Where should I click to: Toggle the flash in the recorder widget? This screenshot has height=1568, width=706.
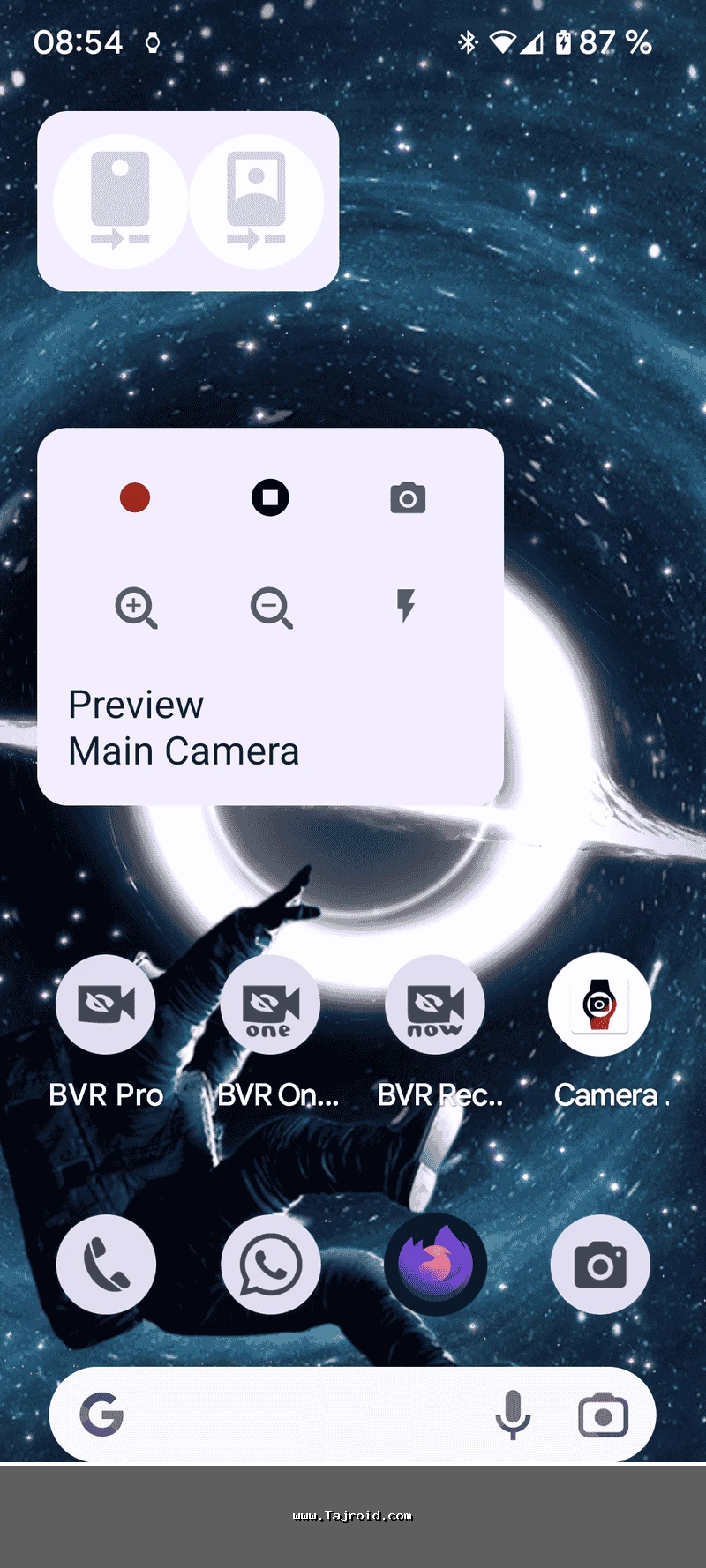tap(406, 606)
